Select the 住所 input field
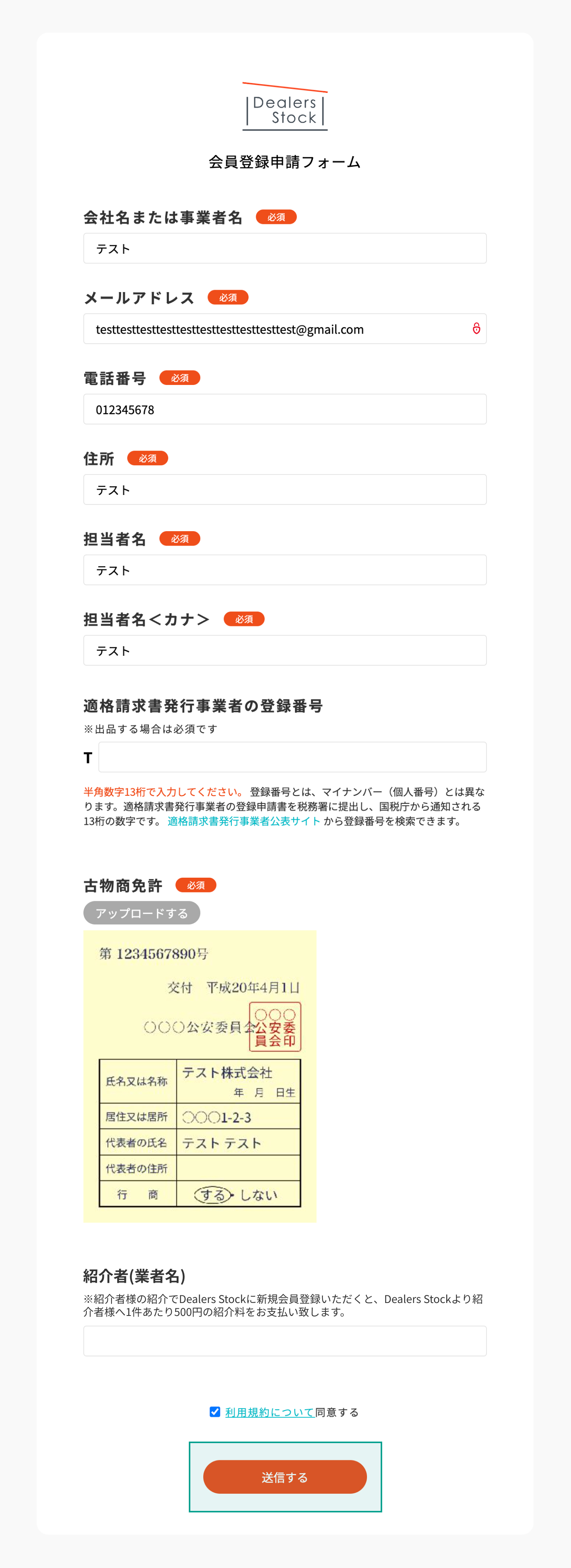The width and height of the screenshot is (571, 1568). [284, 489]
